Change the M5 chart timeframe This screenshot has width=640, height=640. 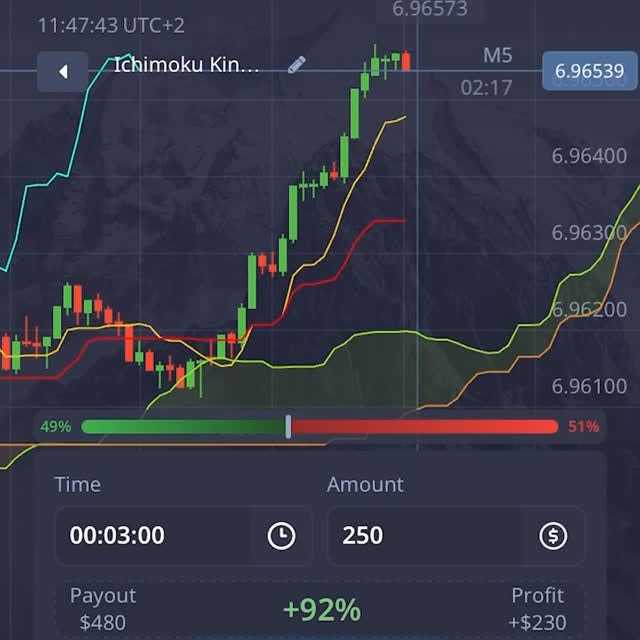tap(497, 55)
